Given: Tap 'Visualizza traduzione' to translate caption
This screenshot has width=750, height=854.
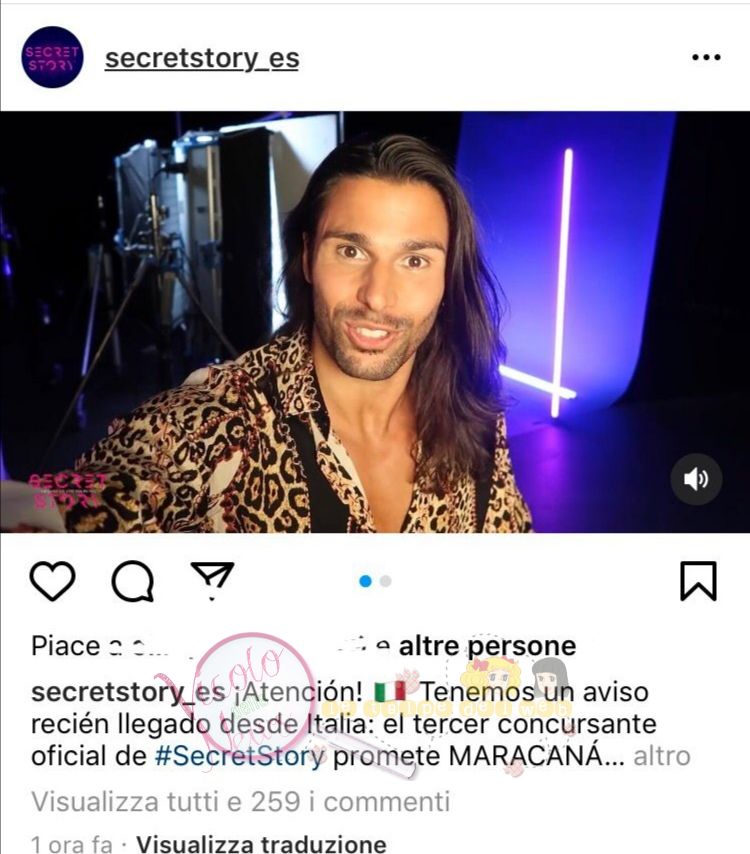Looking at the screenshot, I should [x=261, y=844].
